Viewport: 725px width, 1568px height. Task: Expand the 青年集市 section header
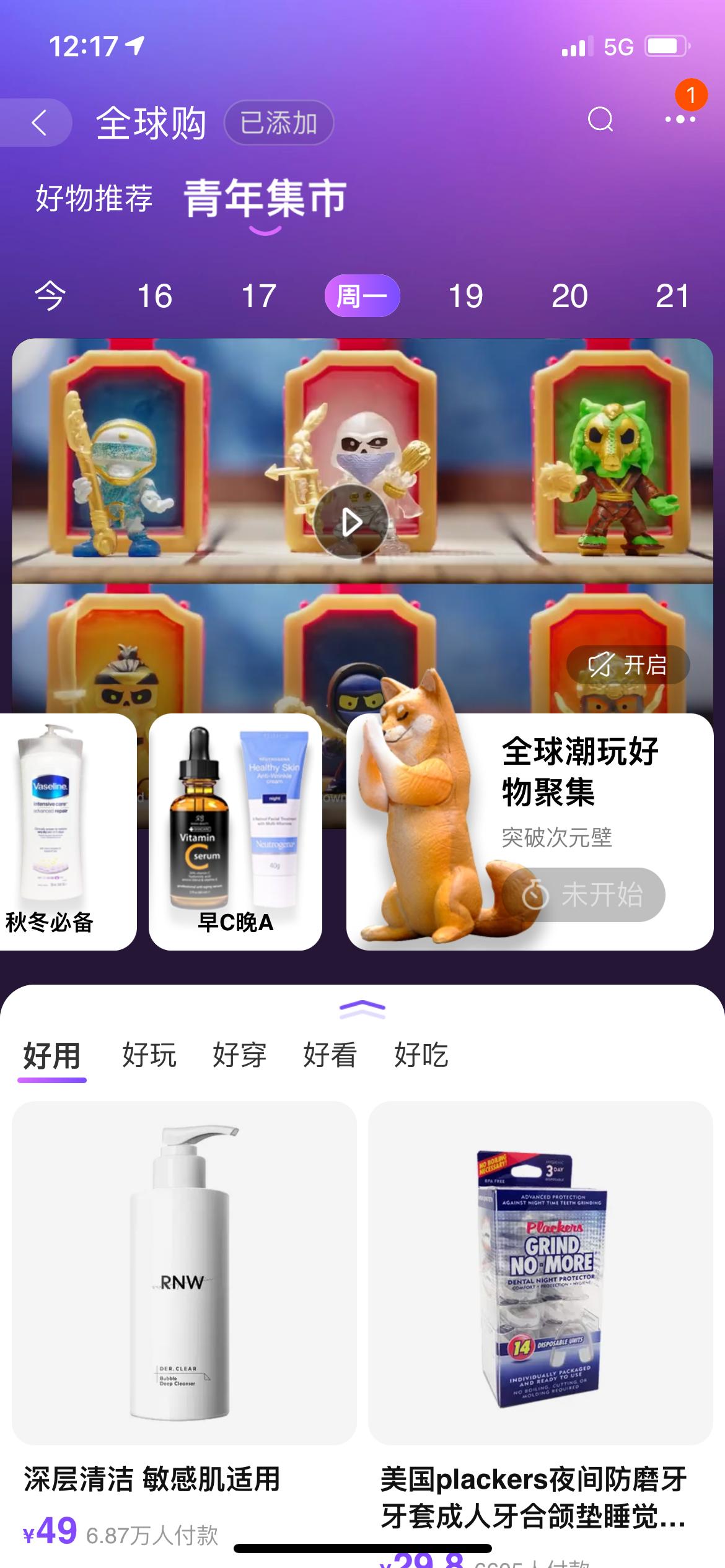(x=264, y=198)
